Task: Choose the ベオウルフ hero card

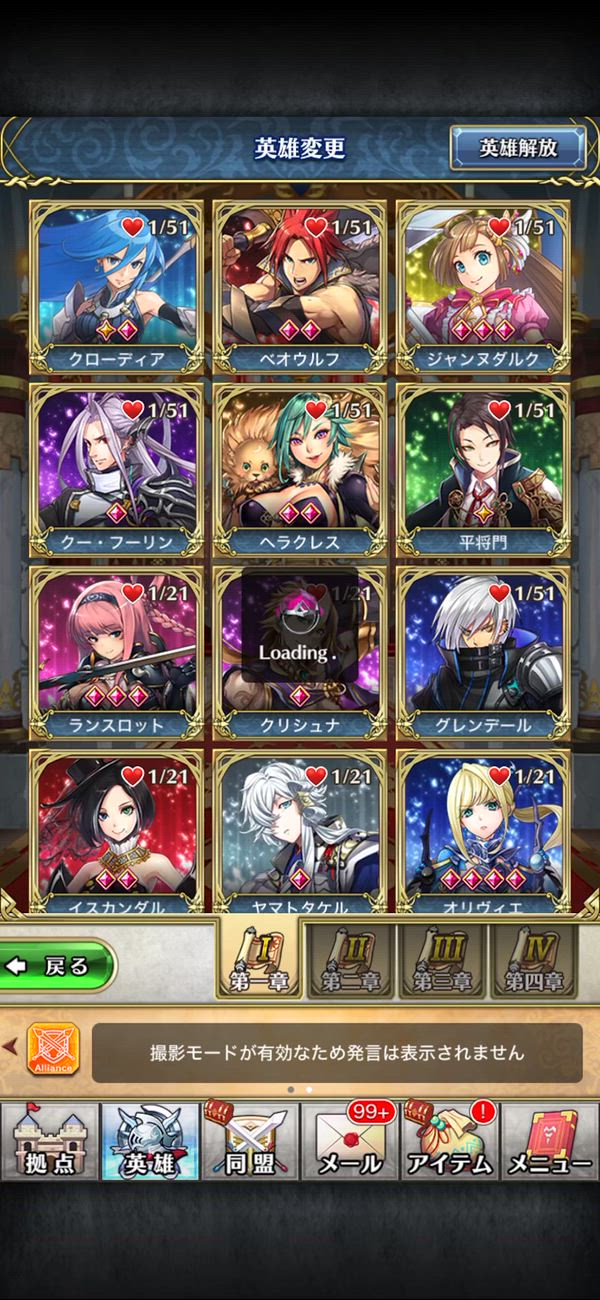Action: click(x=300, y=287)
